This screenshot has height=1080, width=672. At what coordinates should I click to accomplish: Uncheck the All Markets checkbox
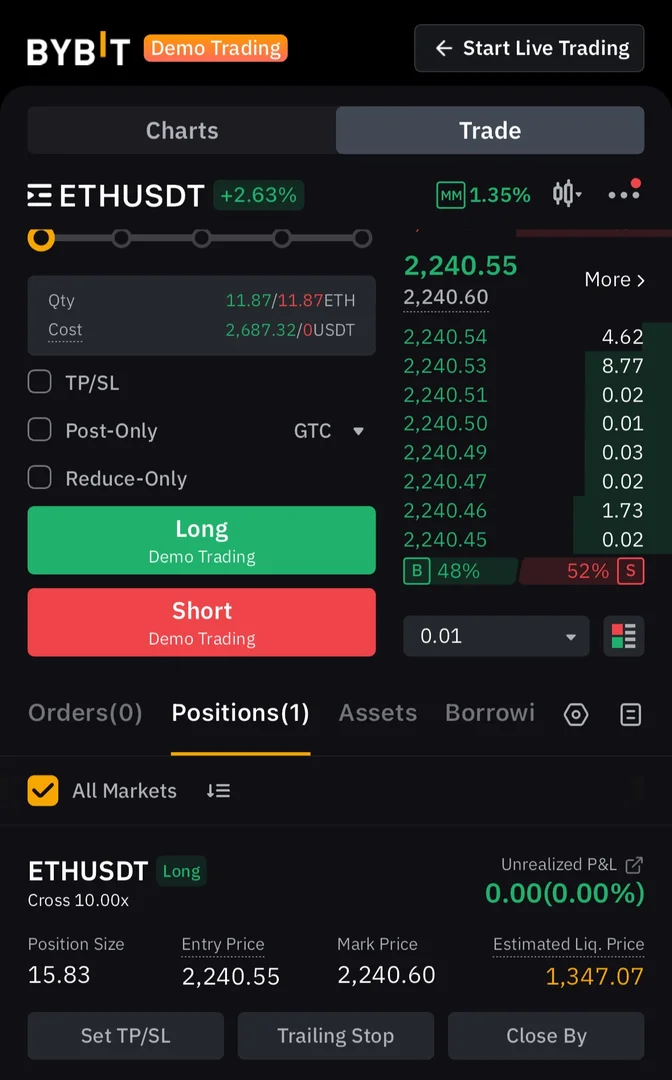pyautogui.click(x=43, y=791)
